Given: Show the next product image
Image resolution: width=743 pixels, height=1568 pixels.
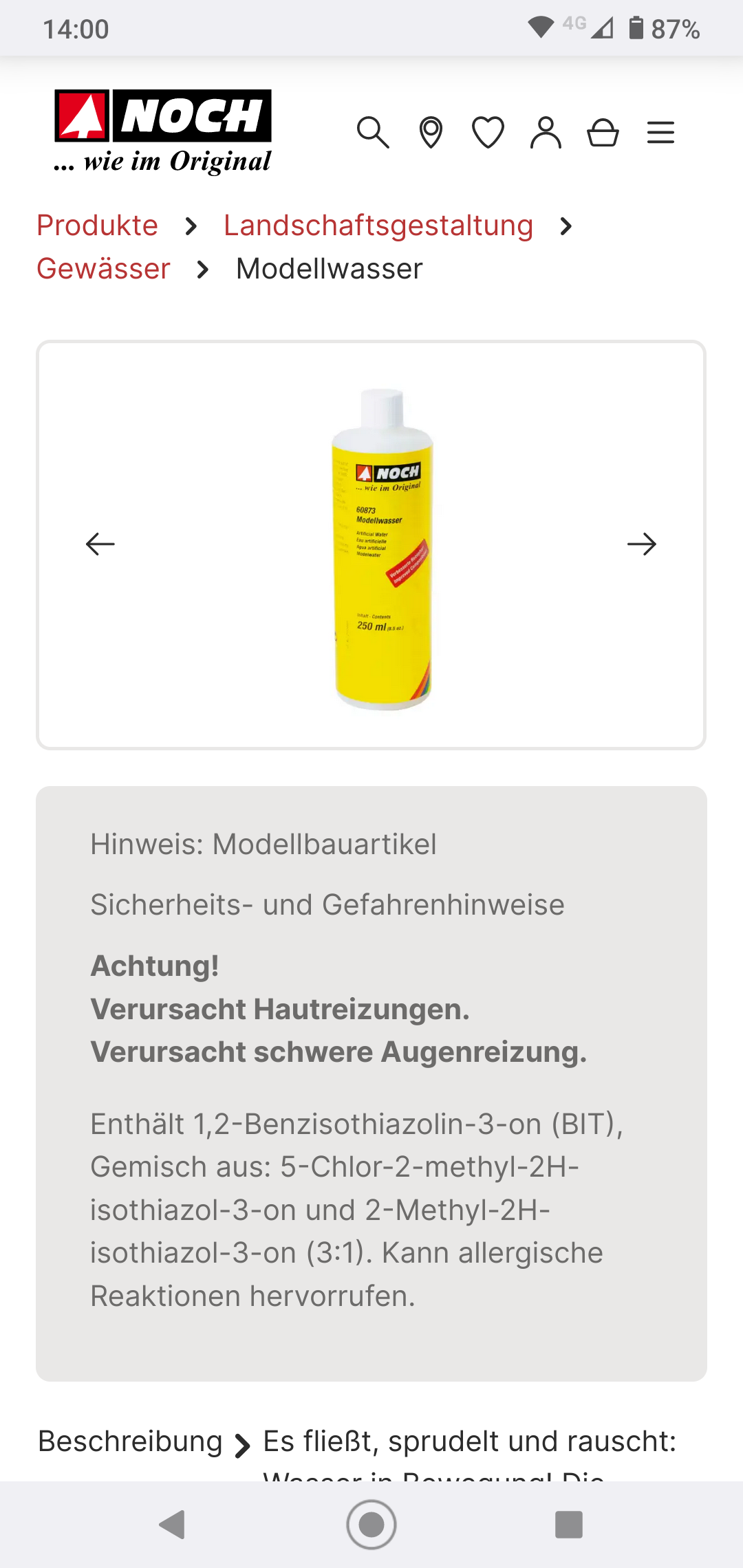Looking at the screenshot, I should coord(642,544).
